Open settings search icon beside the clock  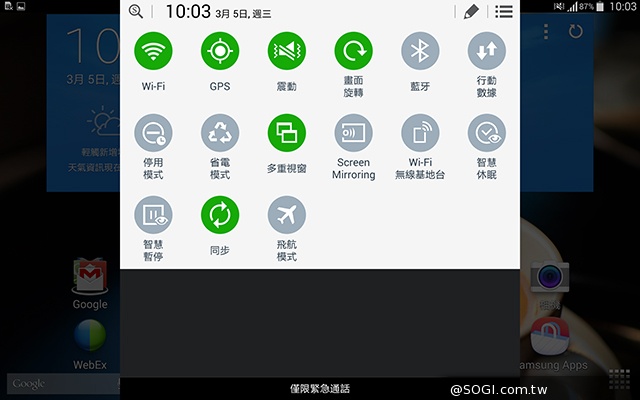136,11
